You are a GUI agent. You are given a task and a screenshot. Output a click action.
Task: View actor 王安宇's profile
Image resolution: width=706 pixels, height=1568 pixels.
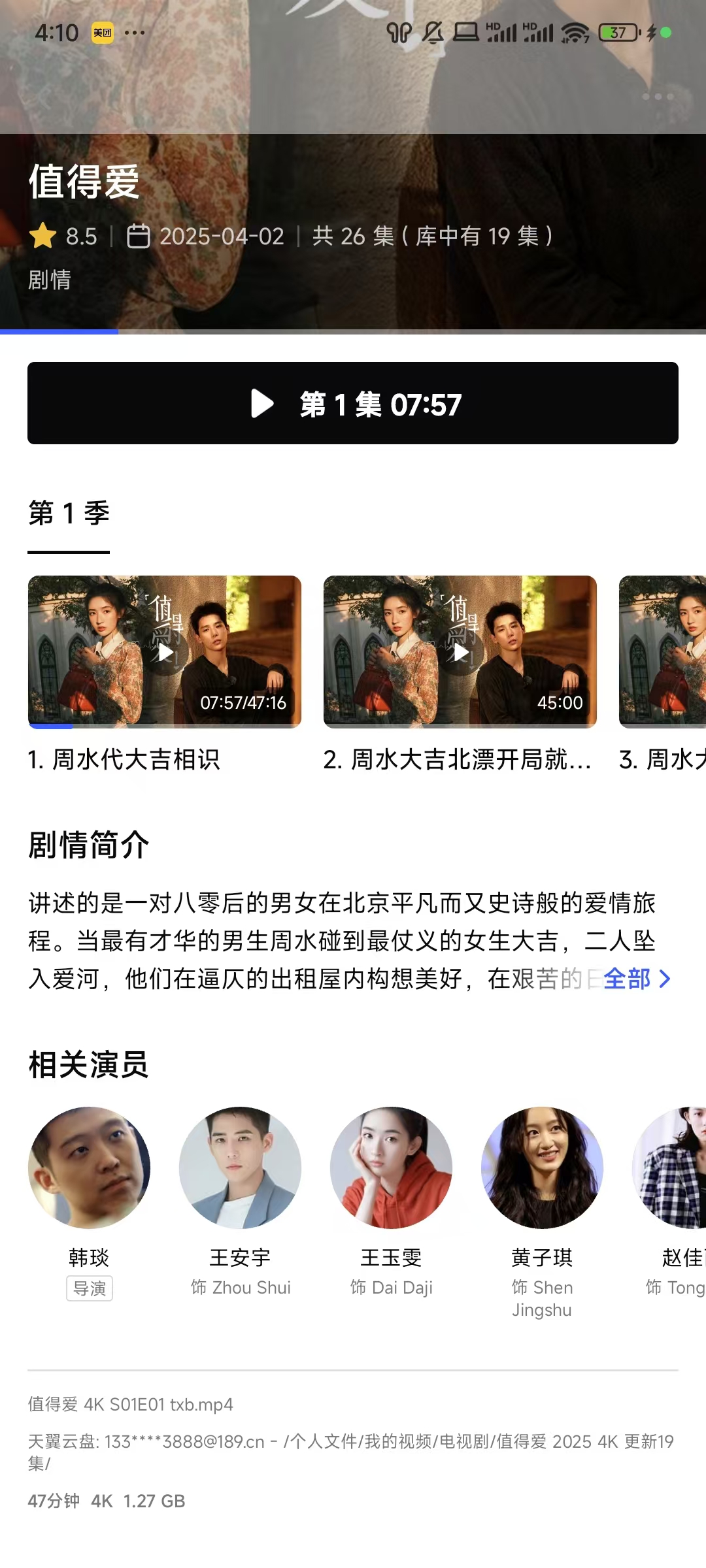(240, 1168)
